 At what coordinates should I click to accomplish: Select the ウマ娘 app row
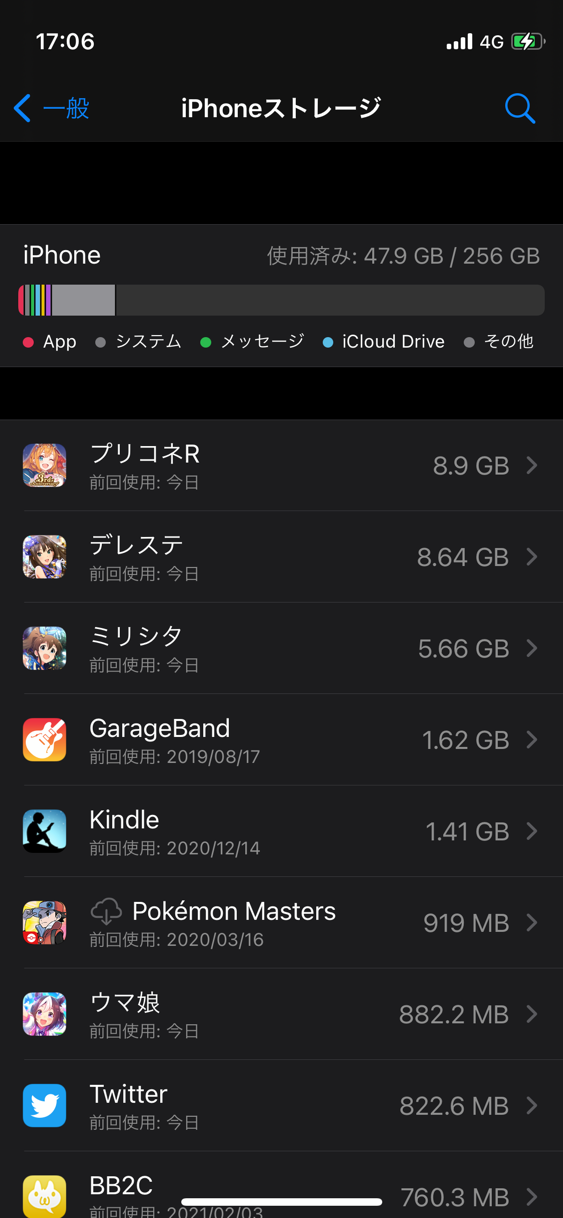coord(281,1014)
